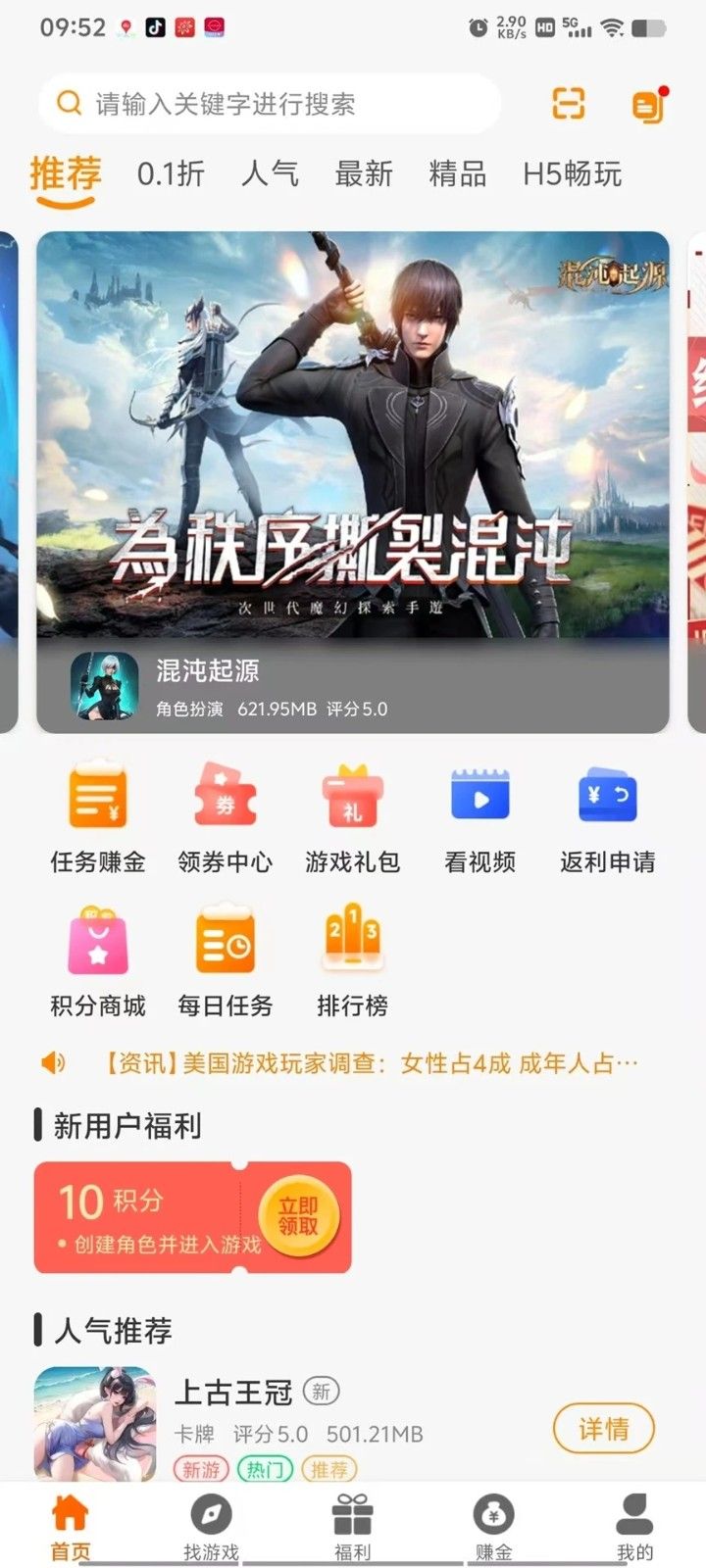Image resolution: width=706 pixels, height=1568 pixels.
Task: Switch to the 人气 tab
Action: point(270,174)
